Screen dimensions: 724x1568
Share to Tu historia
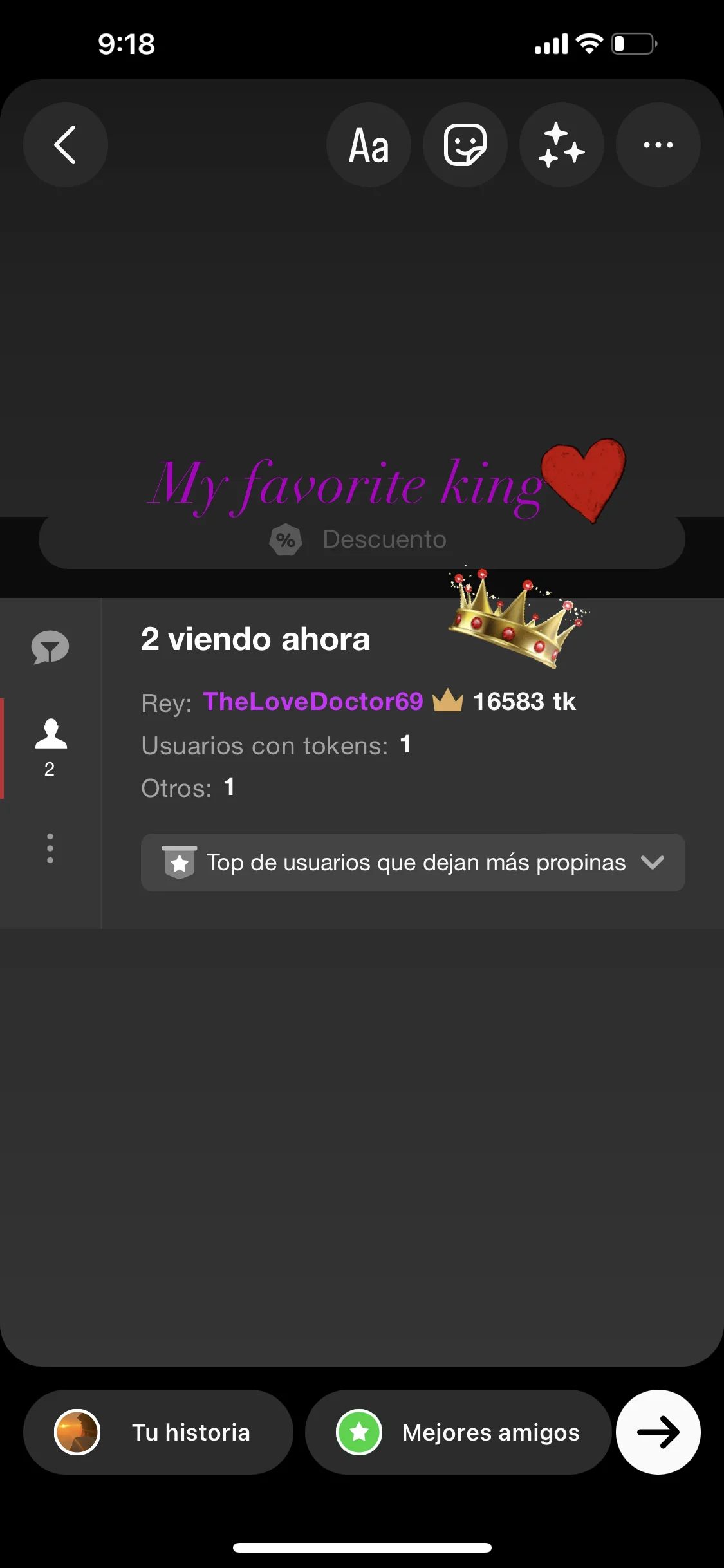(158, 1432)
